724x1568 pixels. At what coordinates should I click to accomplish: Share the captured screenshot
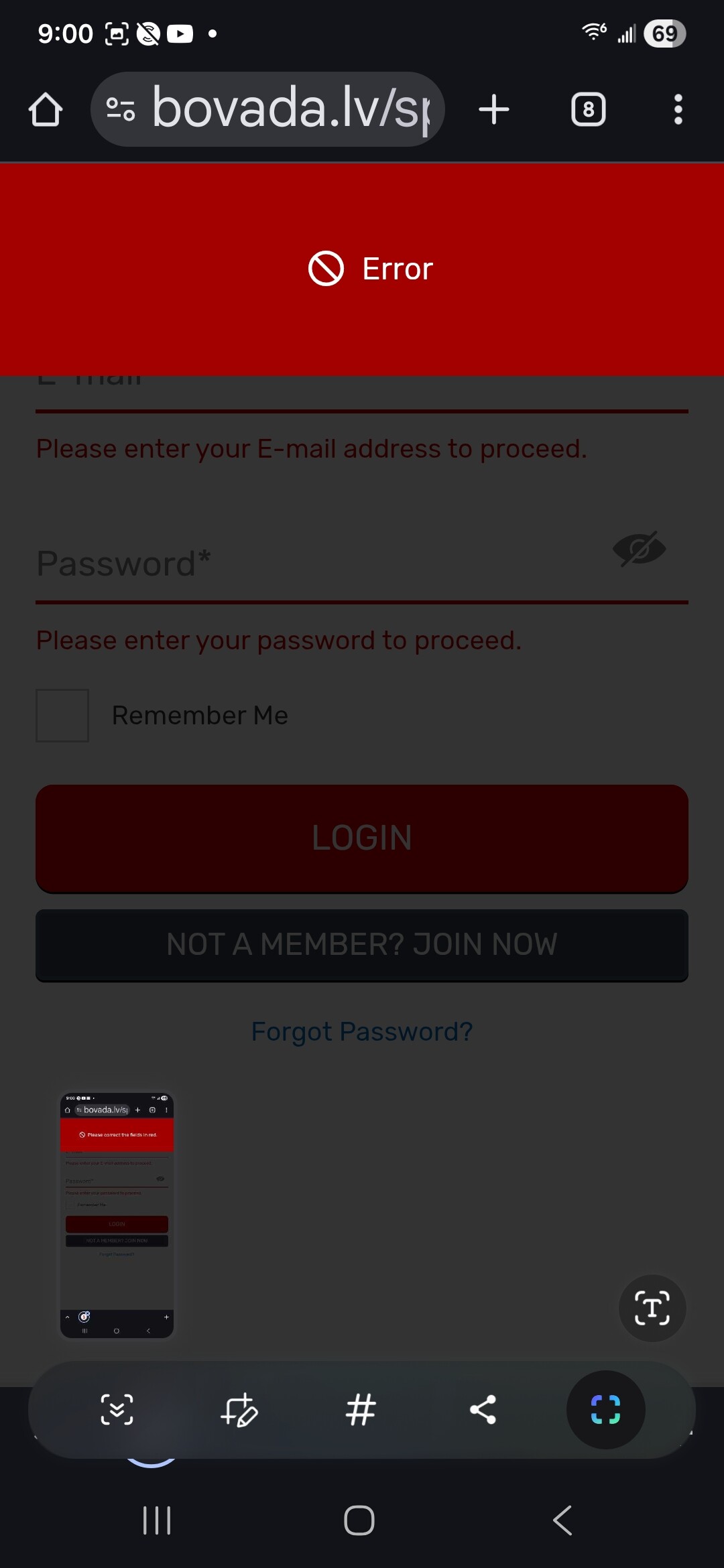pyautogui.click(x=483, y=1409)
